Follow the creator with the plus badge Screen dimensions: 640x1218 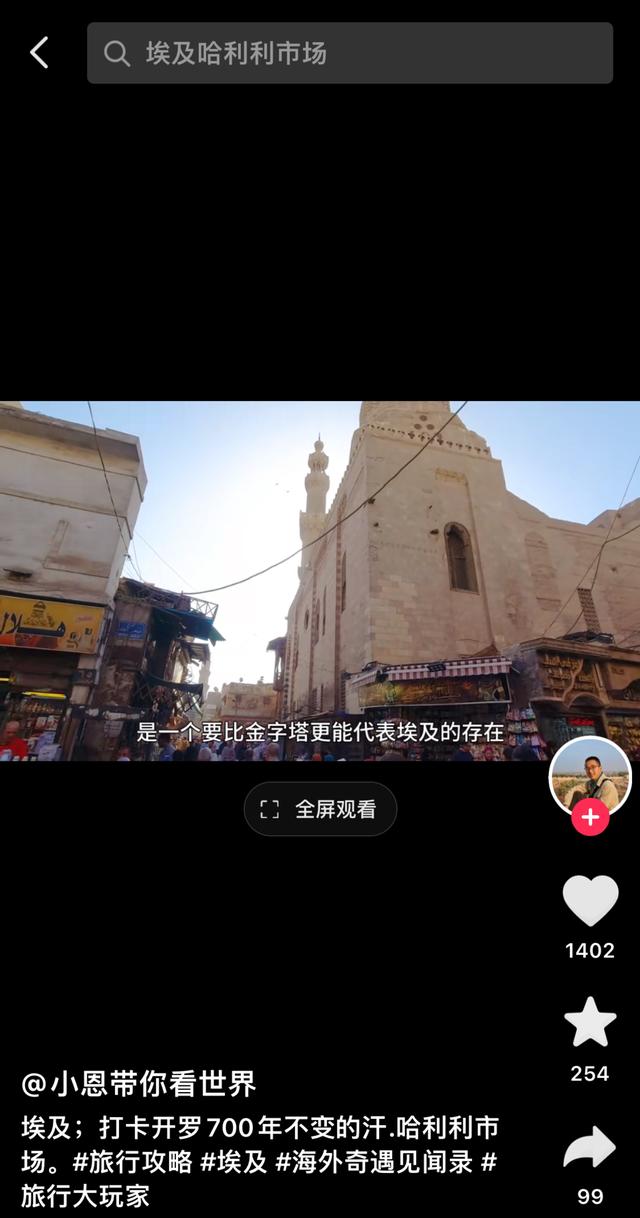590,817
